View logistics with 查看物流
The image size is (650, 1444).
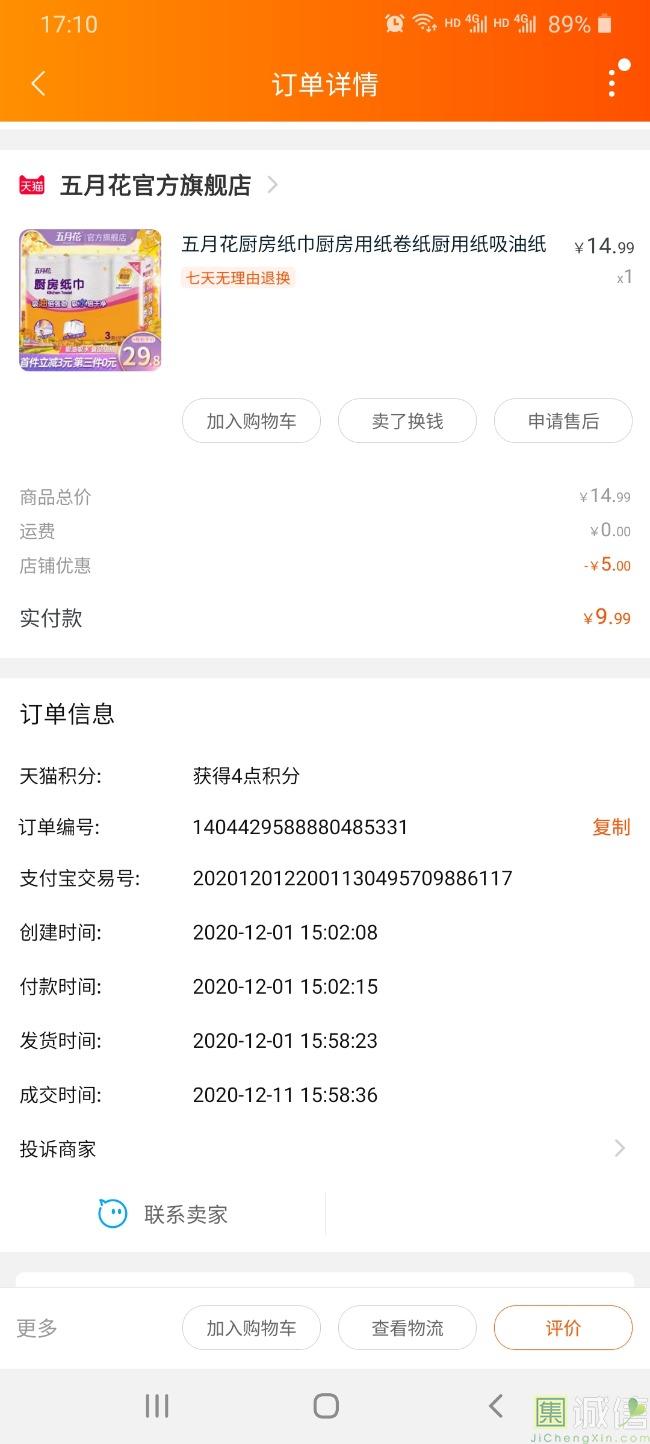click(x=407, y=1328)
